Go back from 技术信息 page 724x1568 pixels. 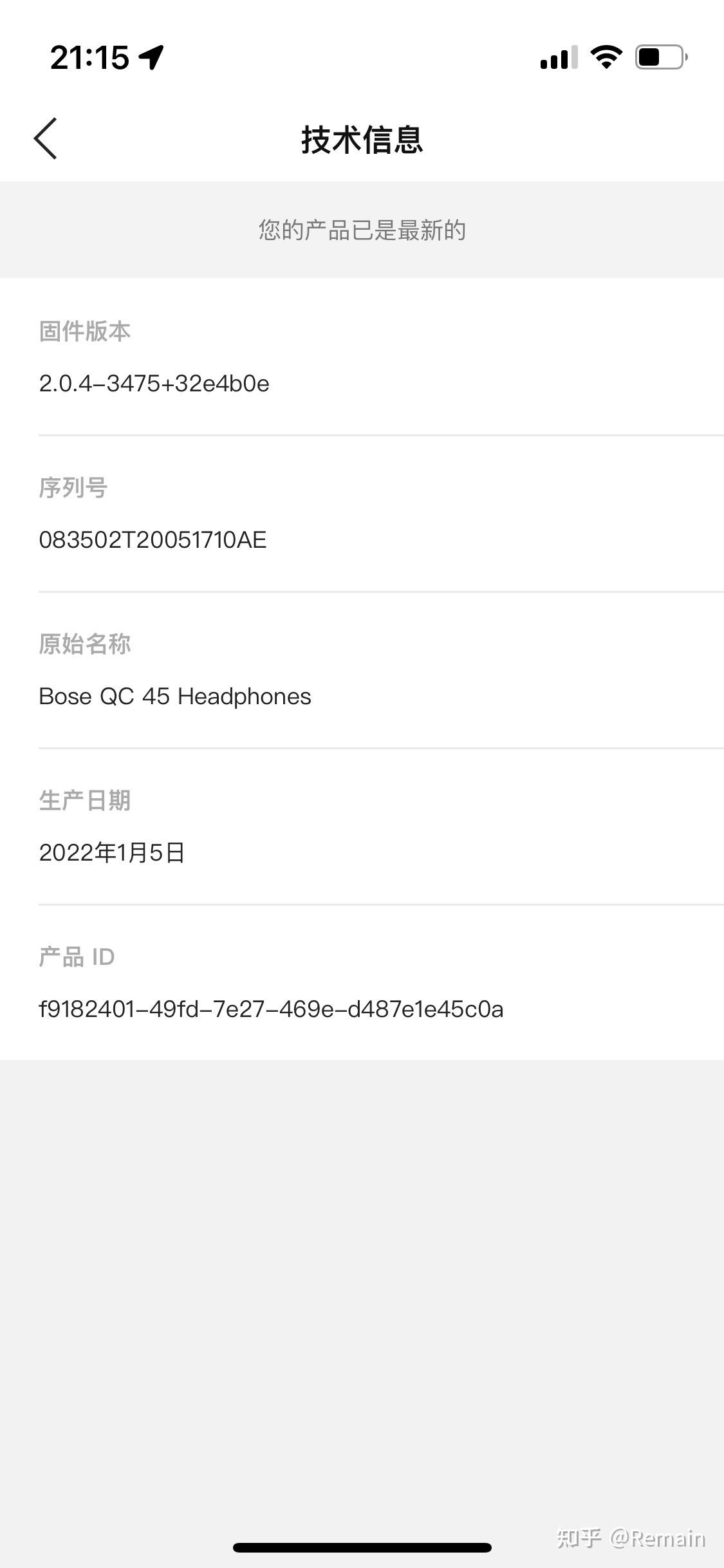point(46,138)
